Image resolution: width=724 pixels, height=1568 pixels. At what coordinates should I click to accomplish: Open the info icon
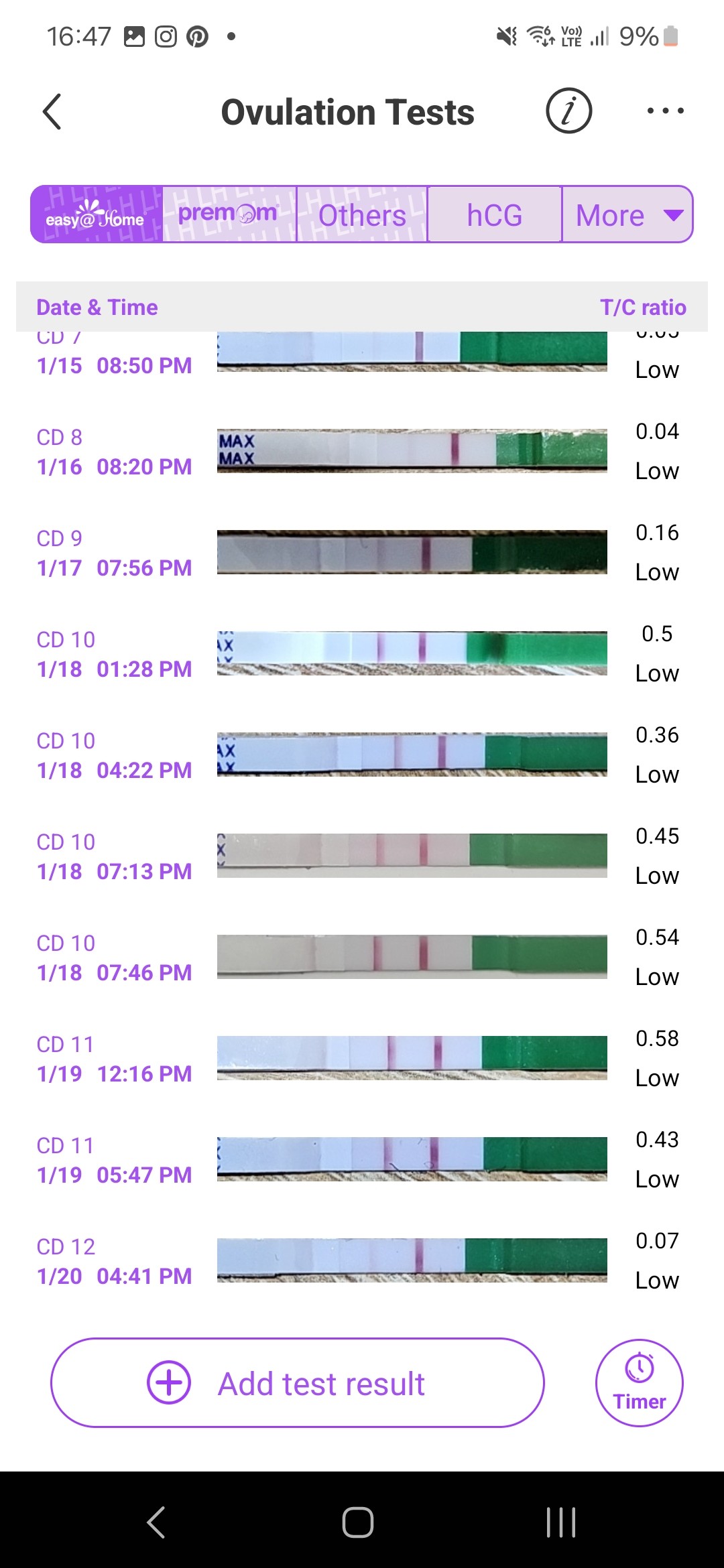click(568, 111)
